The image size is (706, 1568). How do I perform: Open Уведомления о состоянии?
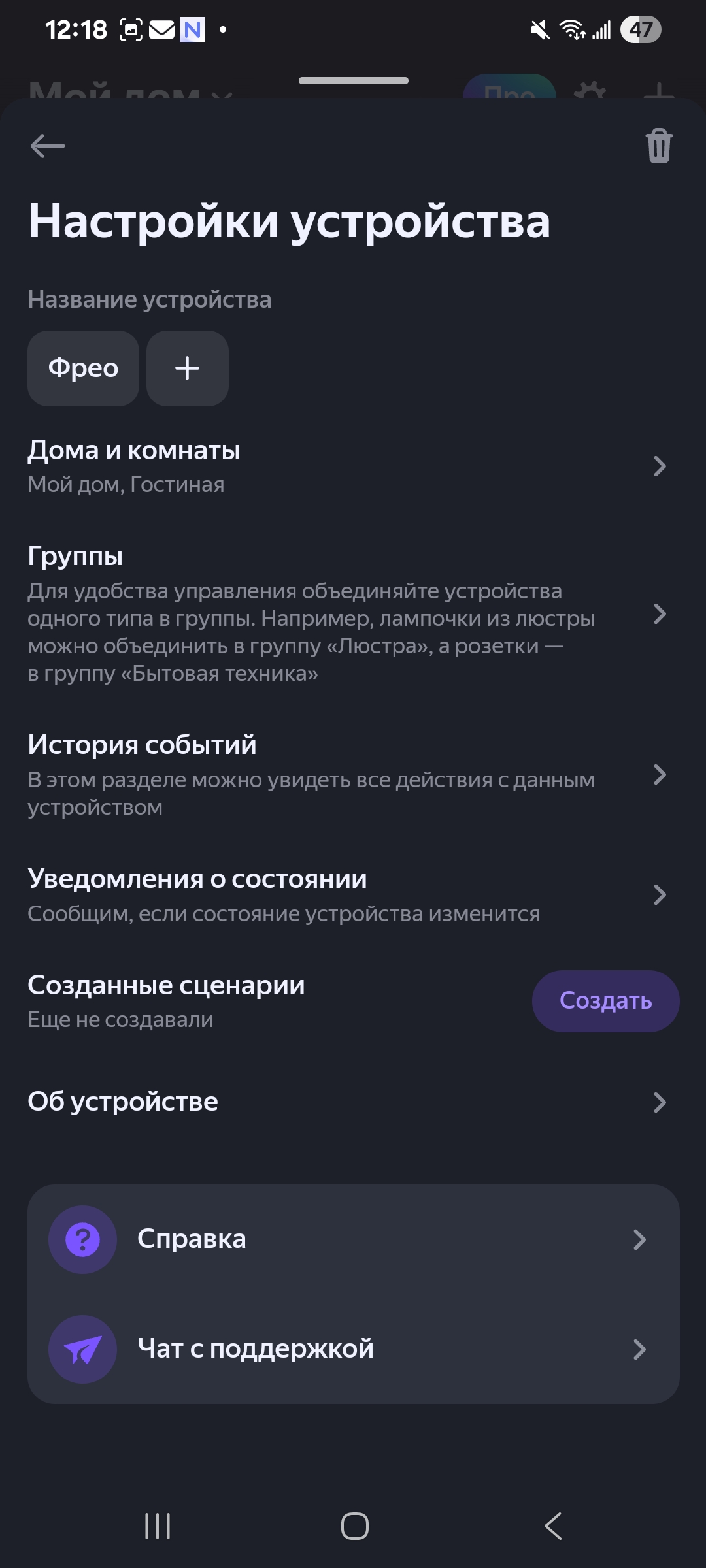coord(346,894)
